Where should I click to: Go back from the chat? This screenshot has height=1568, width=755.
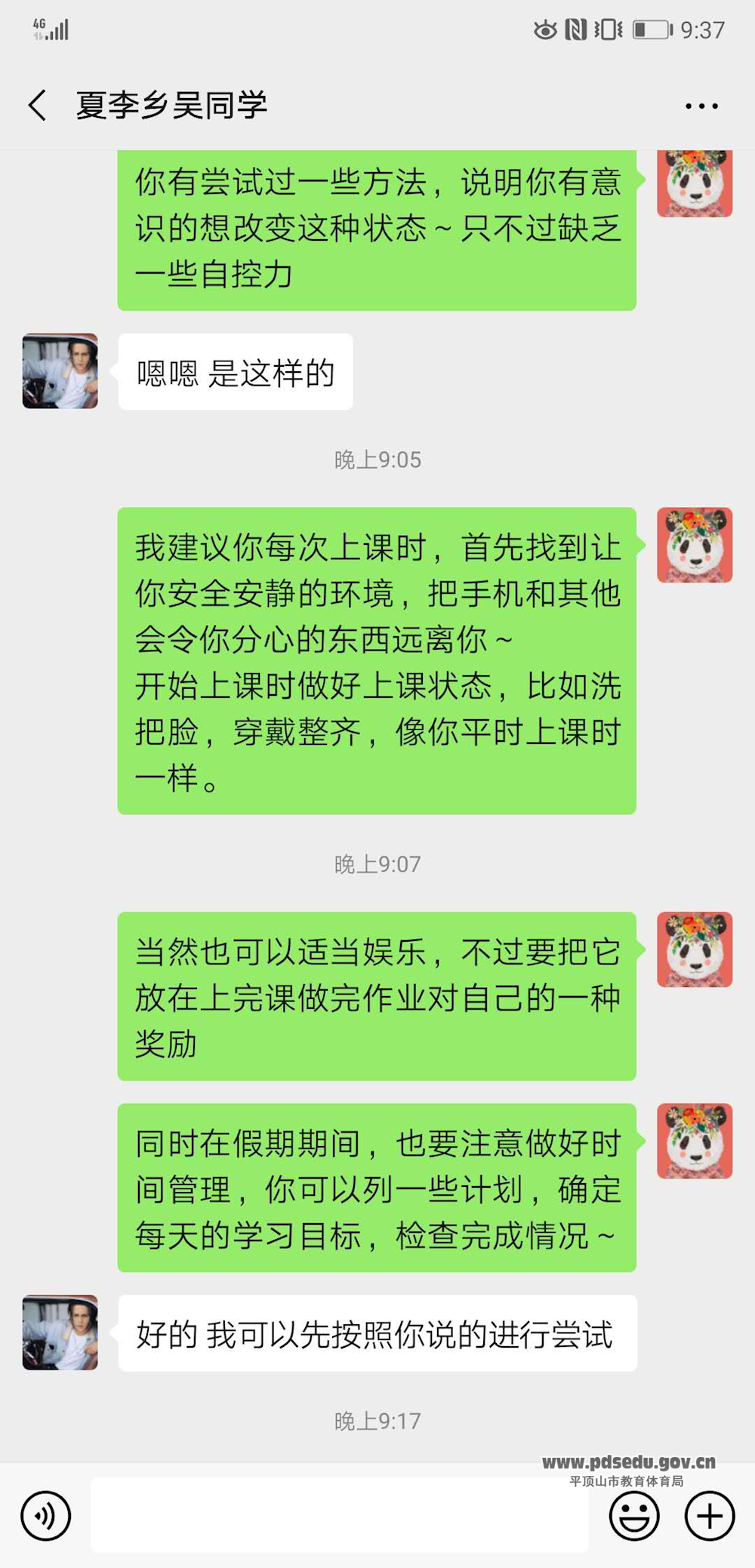[x=38, y=105]
